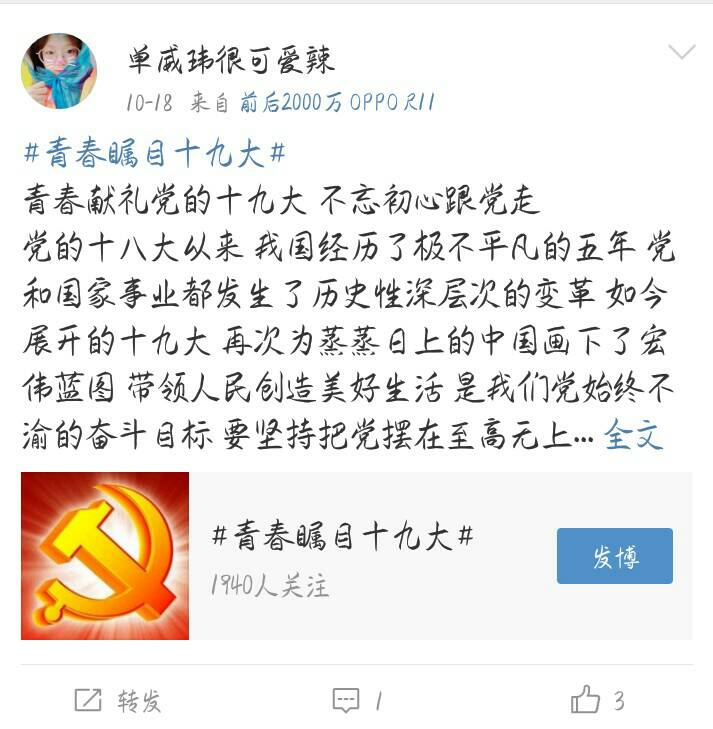
Task: Like this post with thumbs-up
Action: coord(597,700)
